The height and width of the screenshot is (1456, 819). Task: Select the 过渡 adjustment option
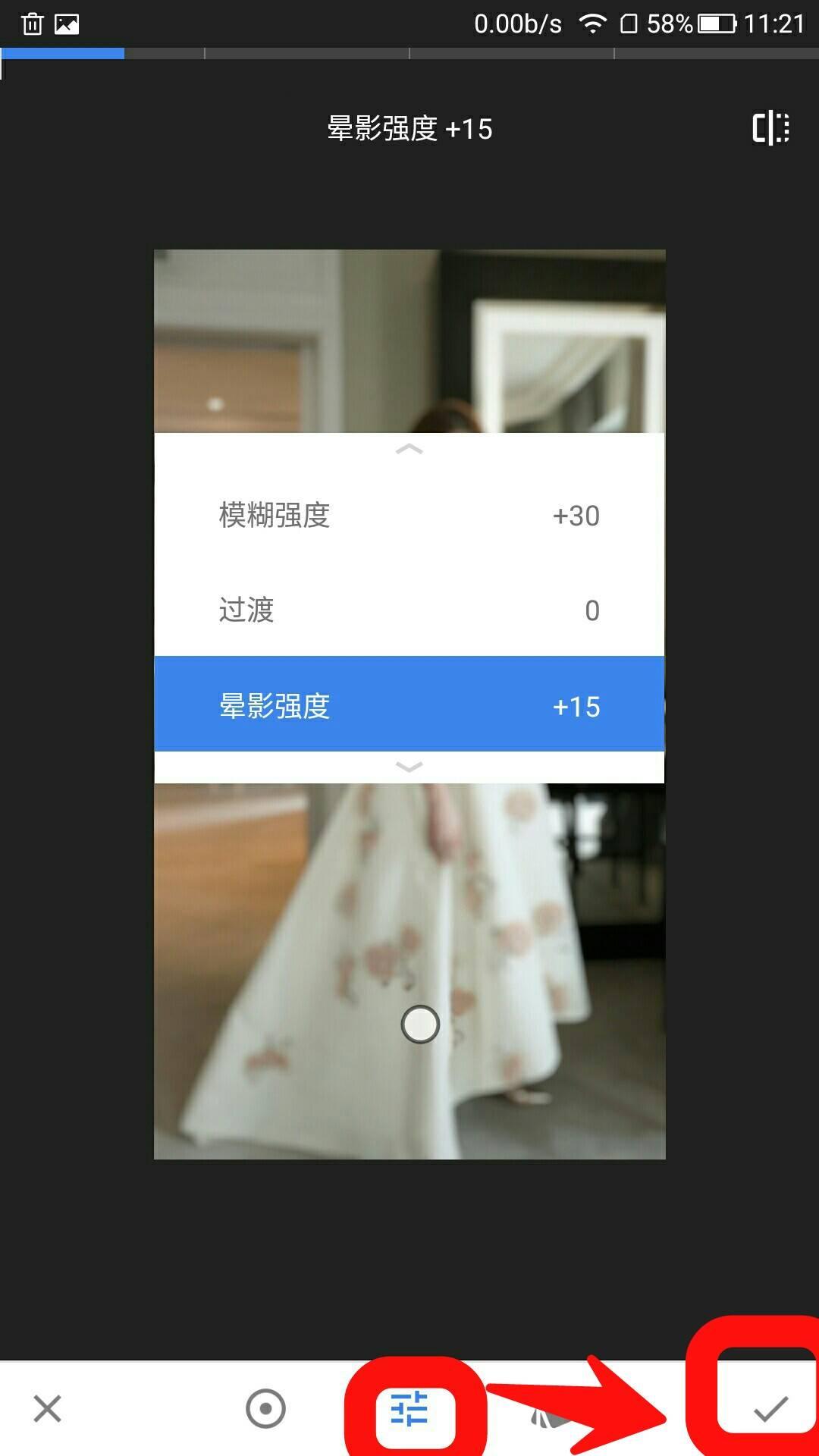coord(408,610)
